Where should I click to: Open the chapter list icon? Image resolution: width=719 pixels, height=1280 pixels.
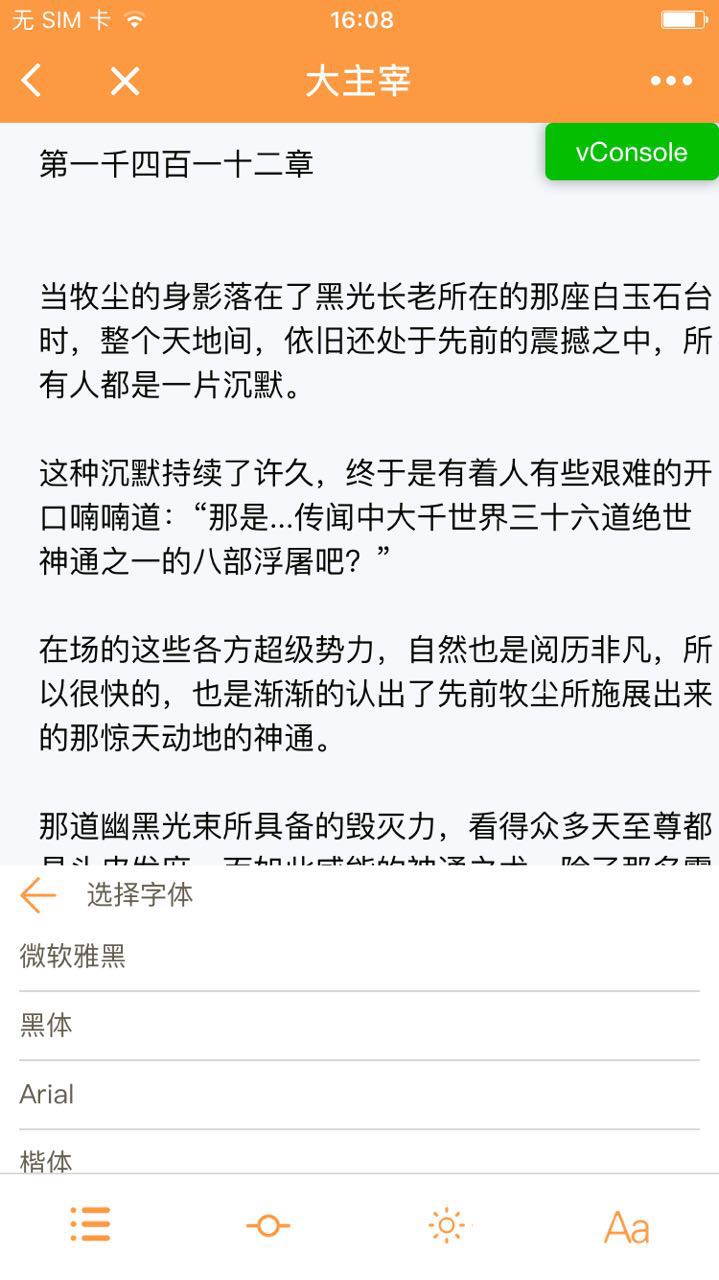tap(90, 1225)
